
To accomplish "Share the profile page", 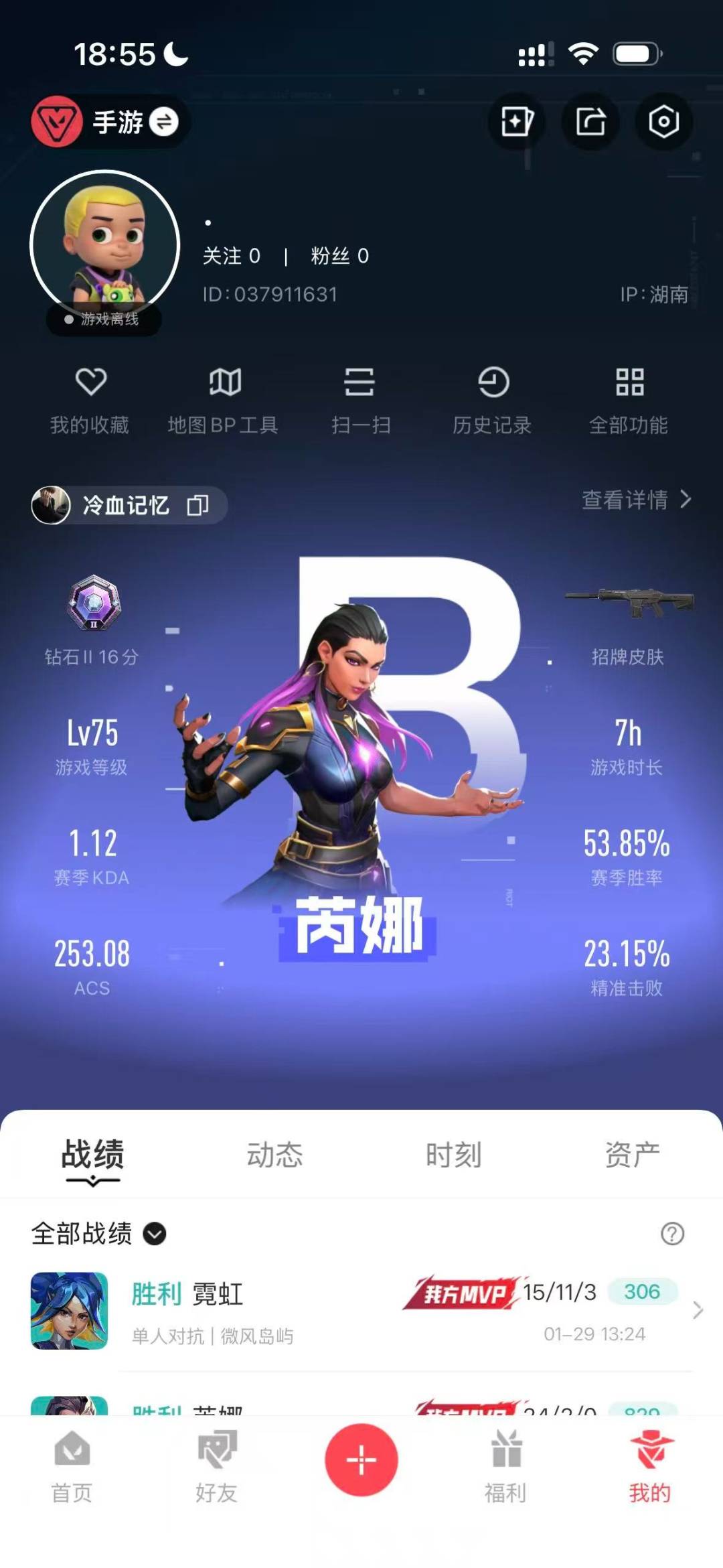I will 590,122.
